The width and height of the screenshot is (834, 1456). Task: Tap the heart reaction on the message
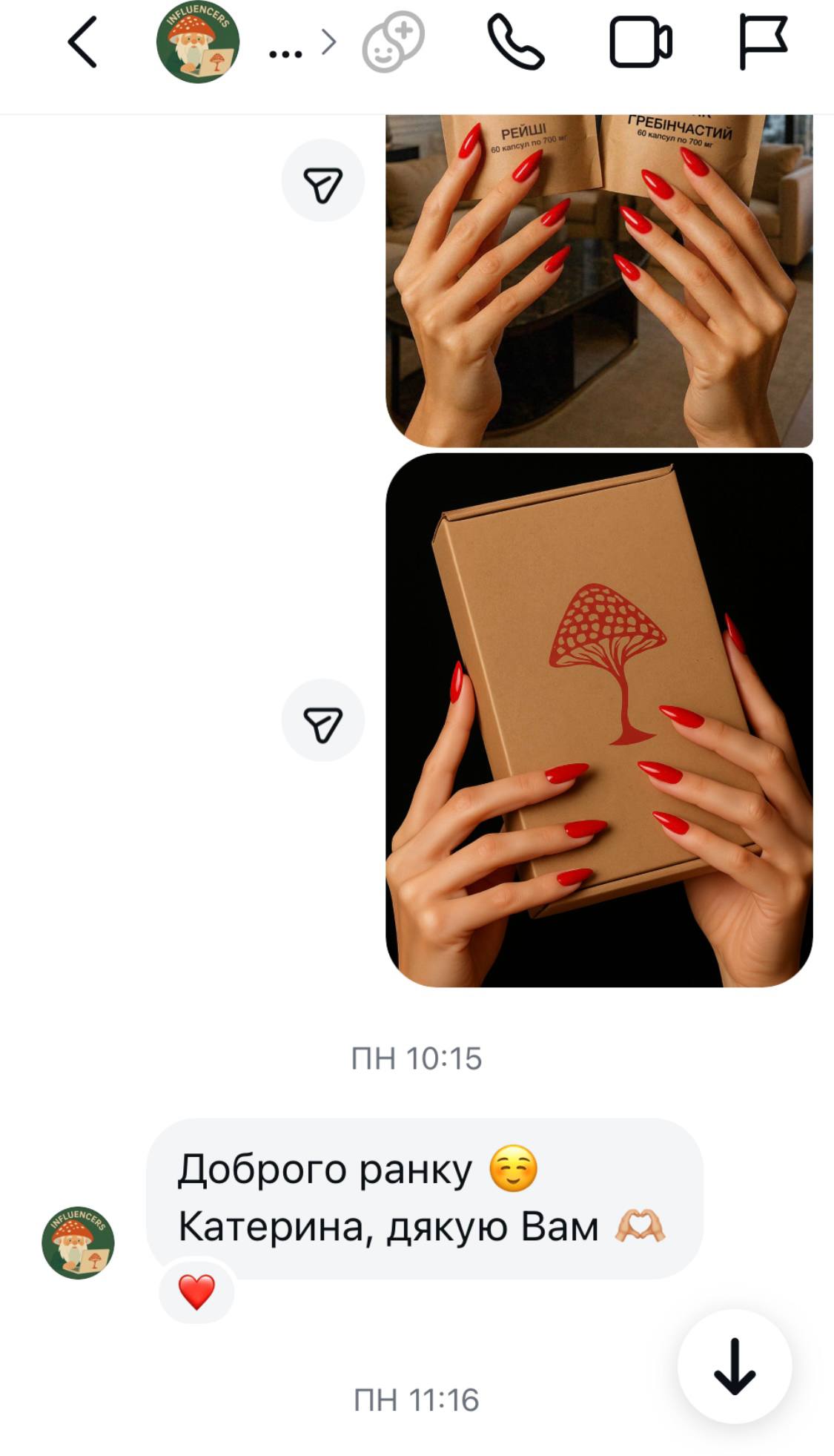coord(196,1292)
